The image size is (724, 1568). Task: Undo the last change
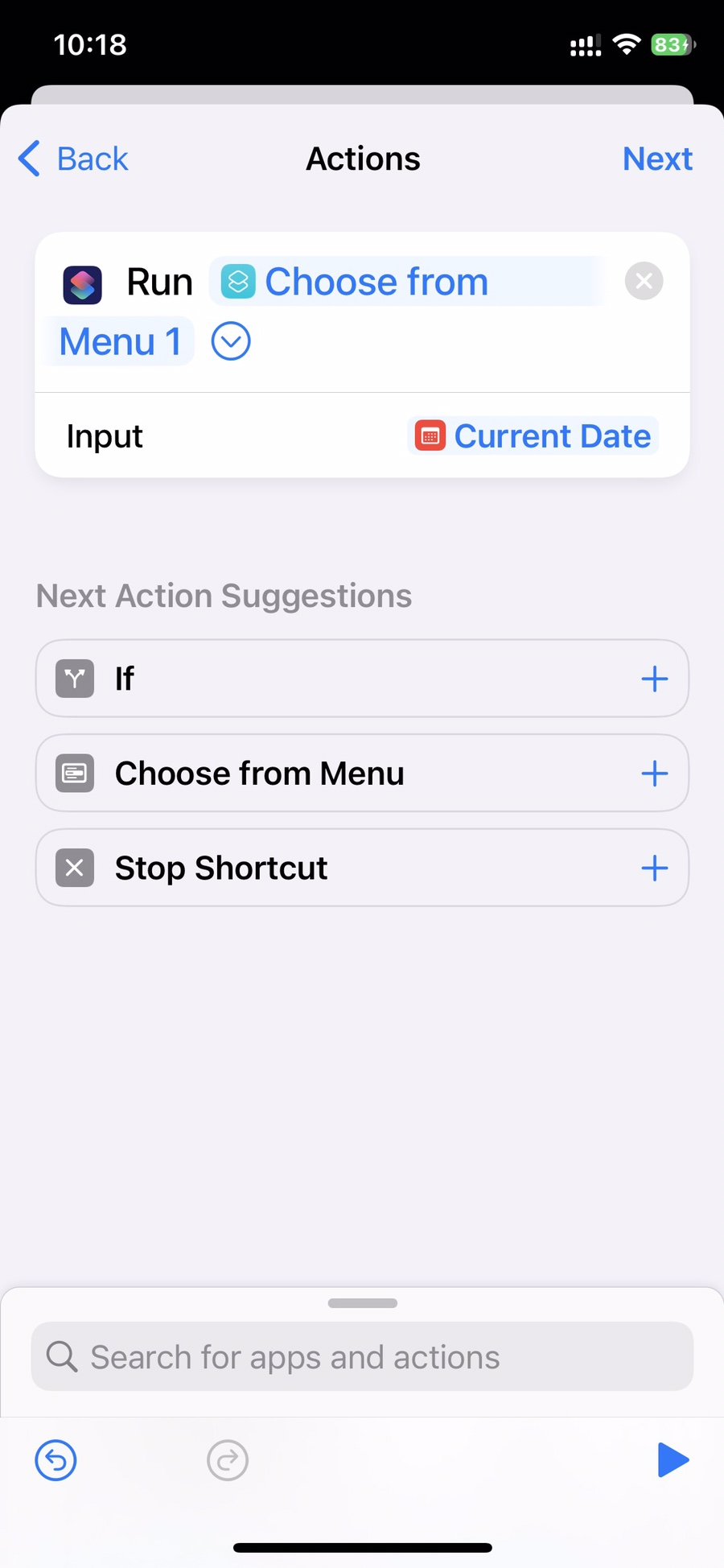[56, 1460]
